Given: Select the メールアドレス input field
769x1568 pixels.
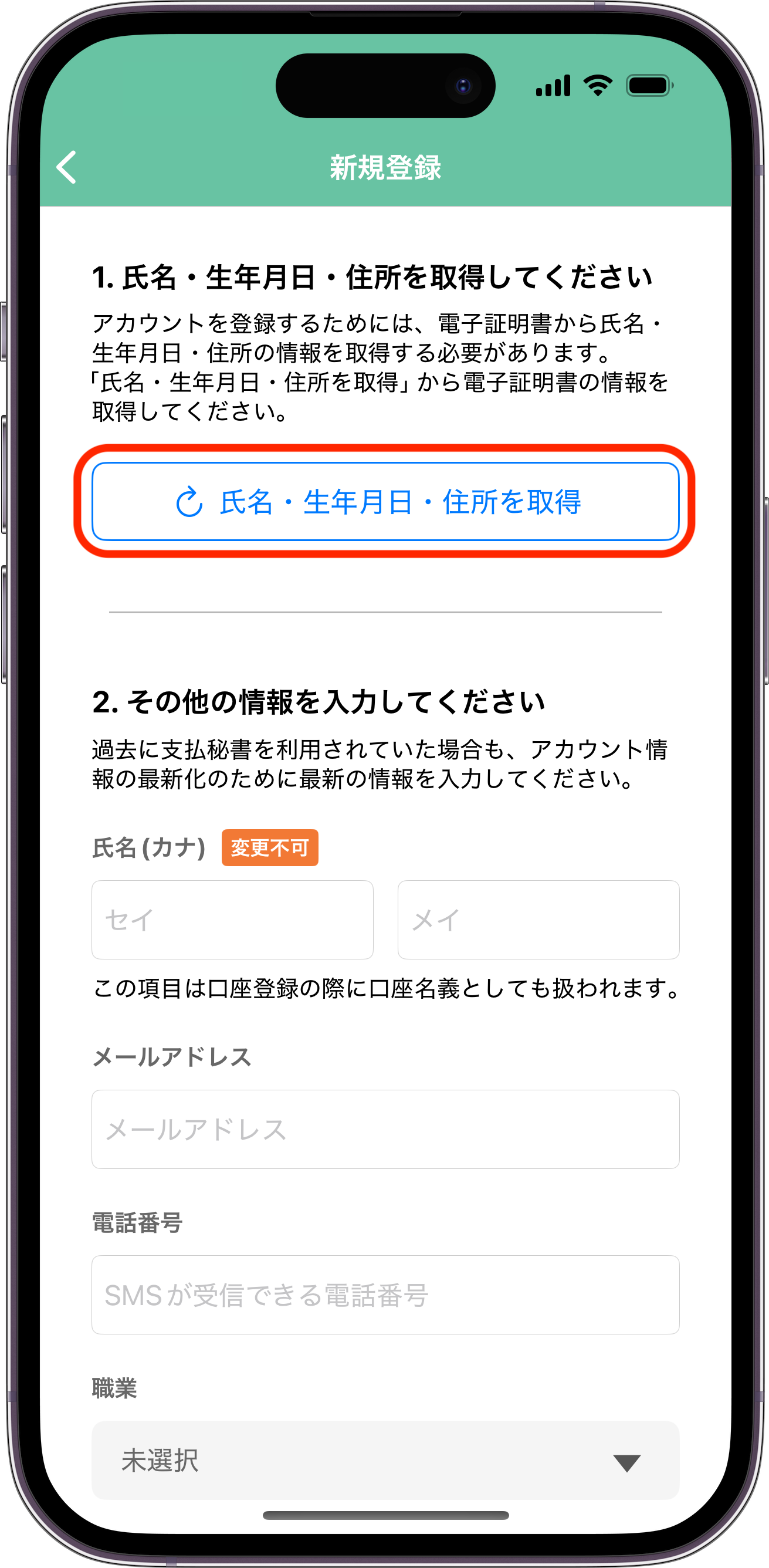Looking at the screenshot, I should [x=385, y=1129].
